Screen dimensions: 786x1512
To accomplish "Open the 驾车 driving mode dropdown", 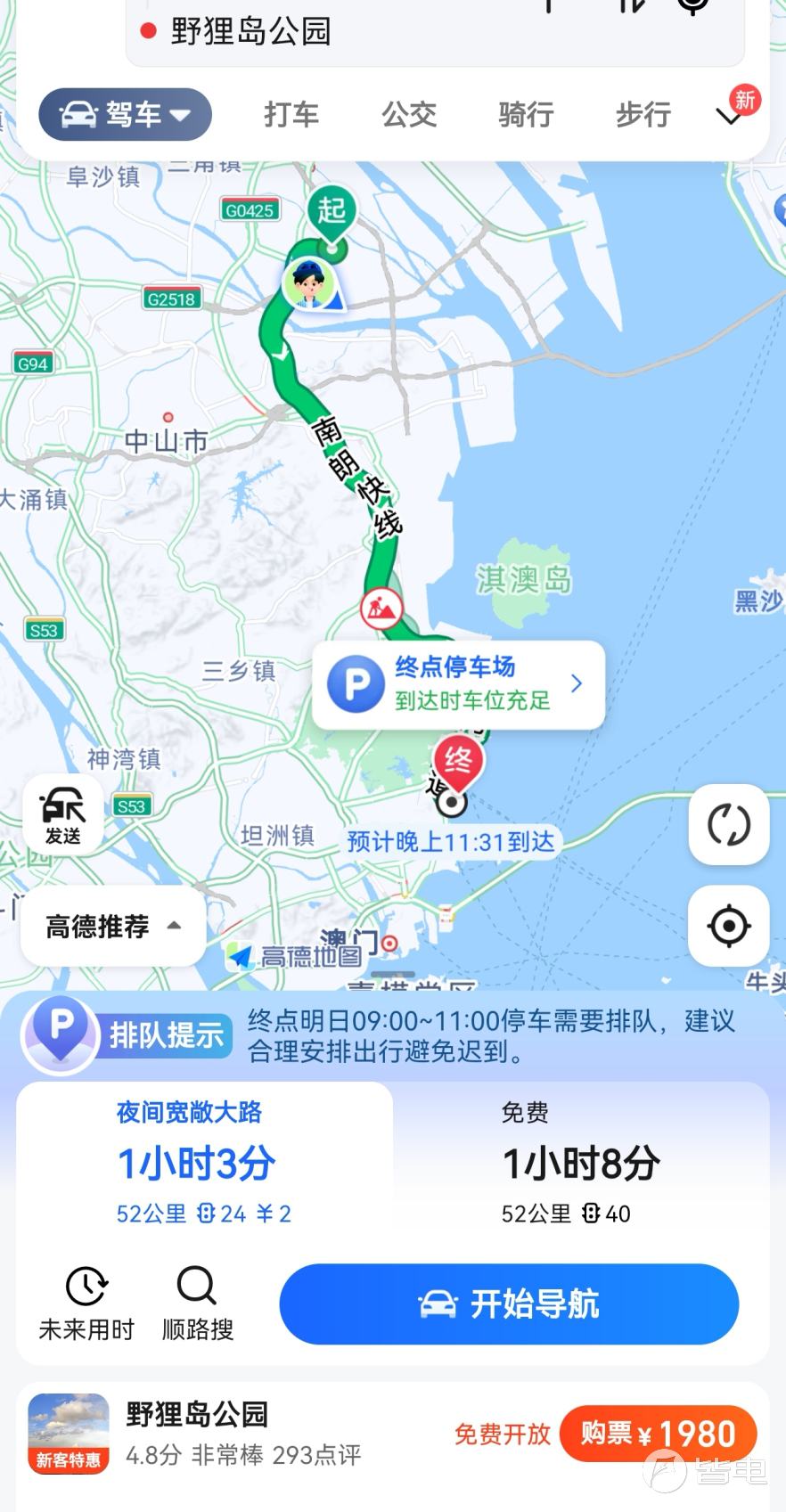I will coord(125,115).
